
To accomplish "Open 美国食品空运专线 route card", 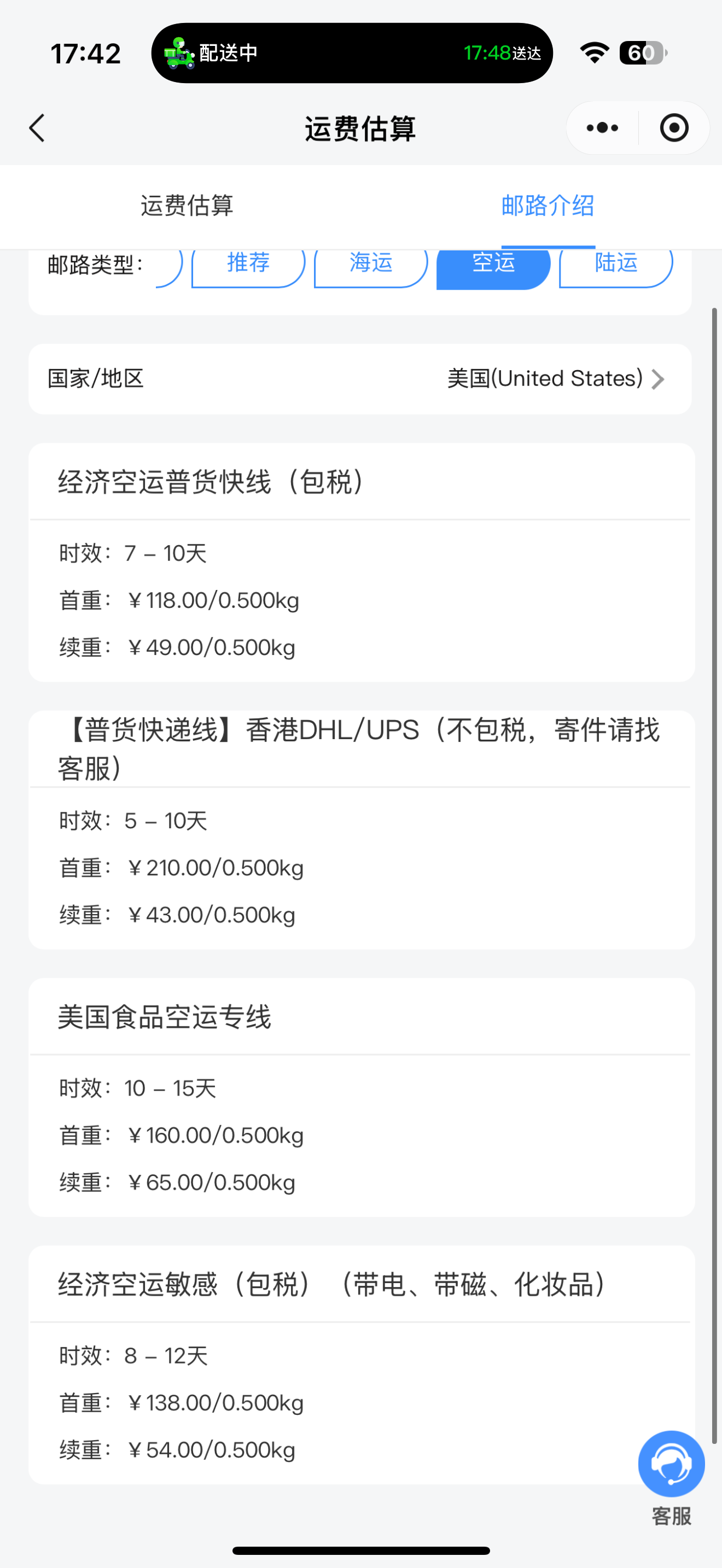I will point(361,1097).
